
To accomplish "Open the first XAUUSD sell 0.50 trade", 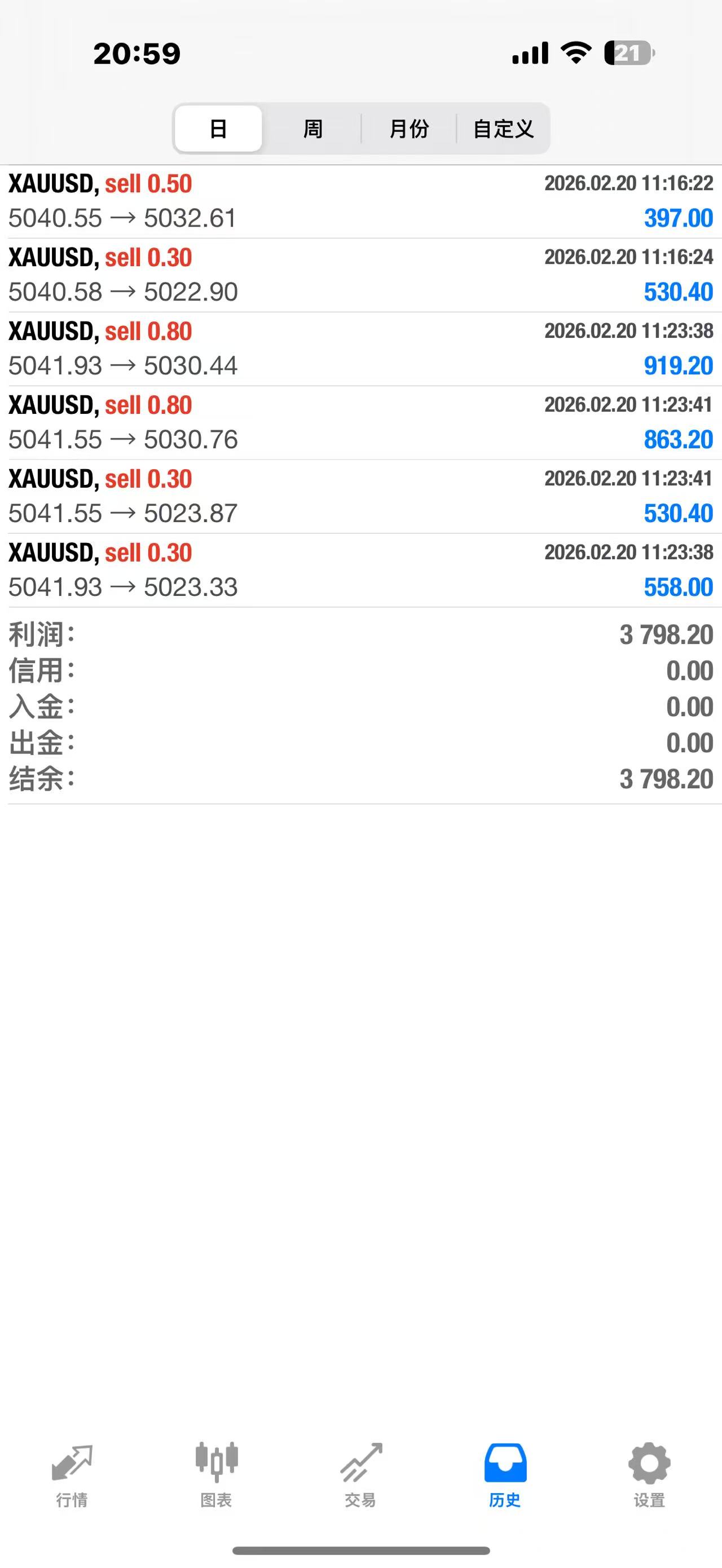I will pos(361,201).
